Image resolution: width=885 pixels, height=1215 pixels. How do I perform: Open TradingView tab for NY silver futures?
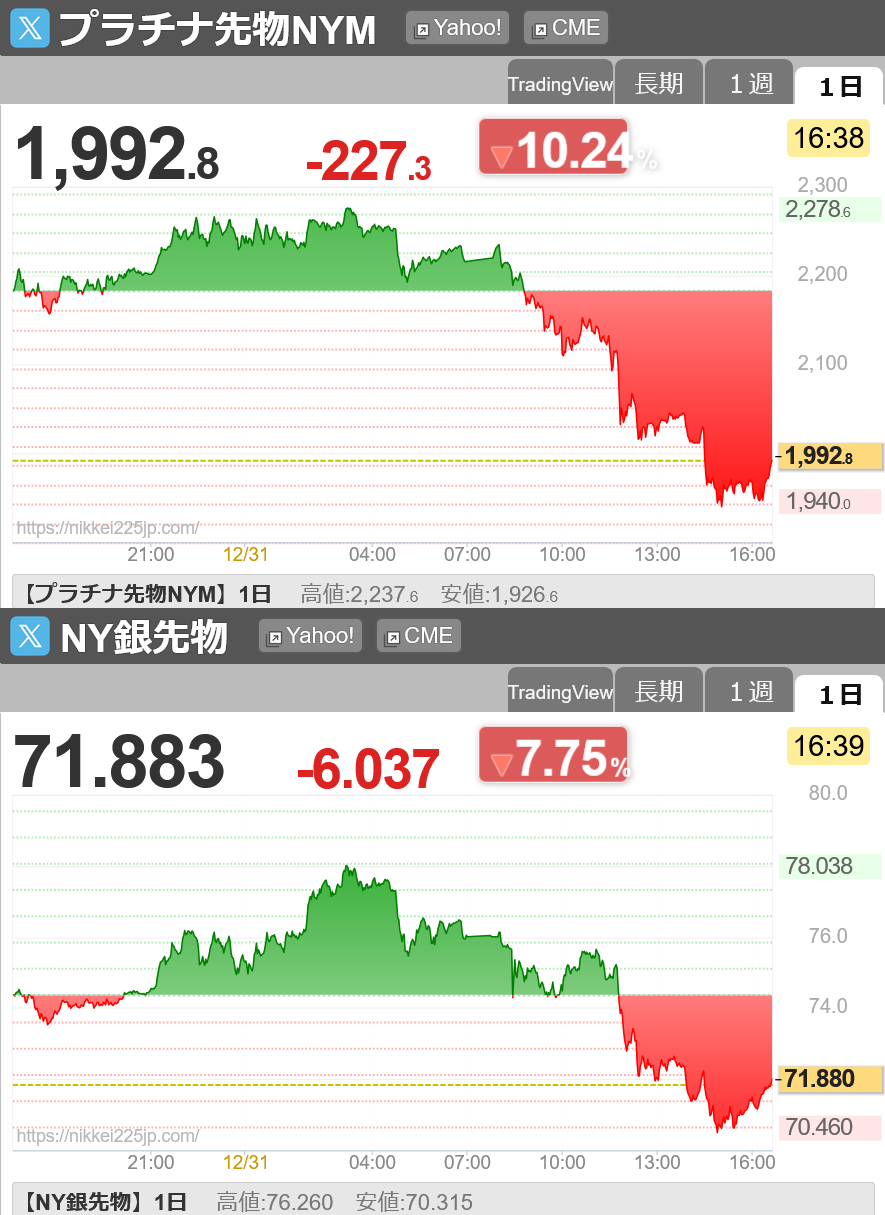(x=559, y=692)
